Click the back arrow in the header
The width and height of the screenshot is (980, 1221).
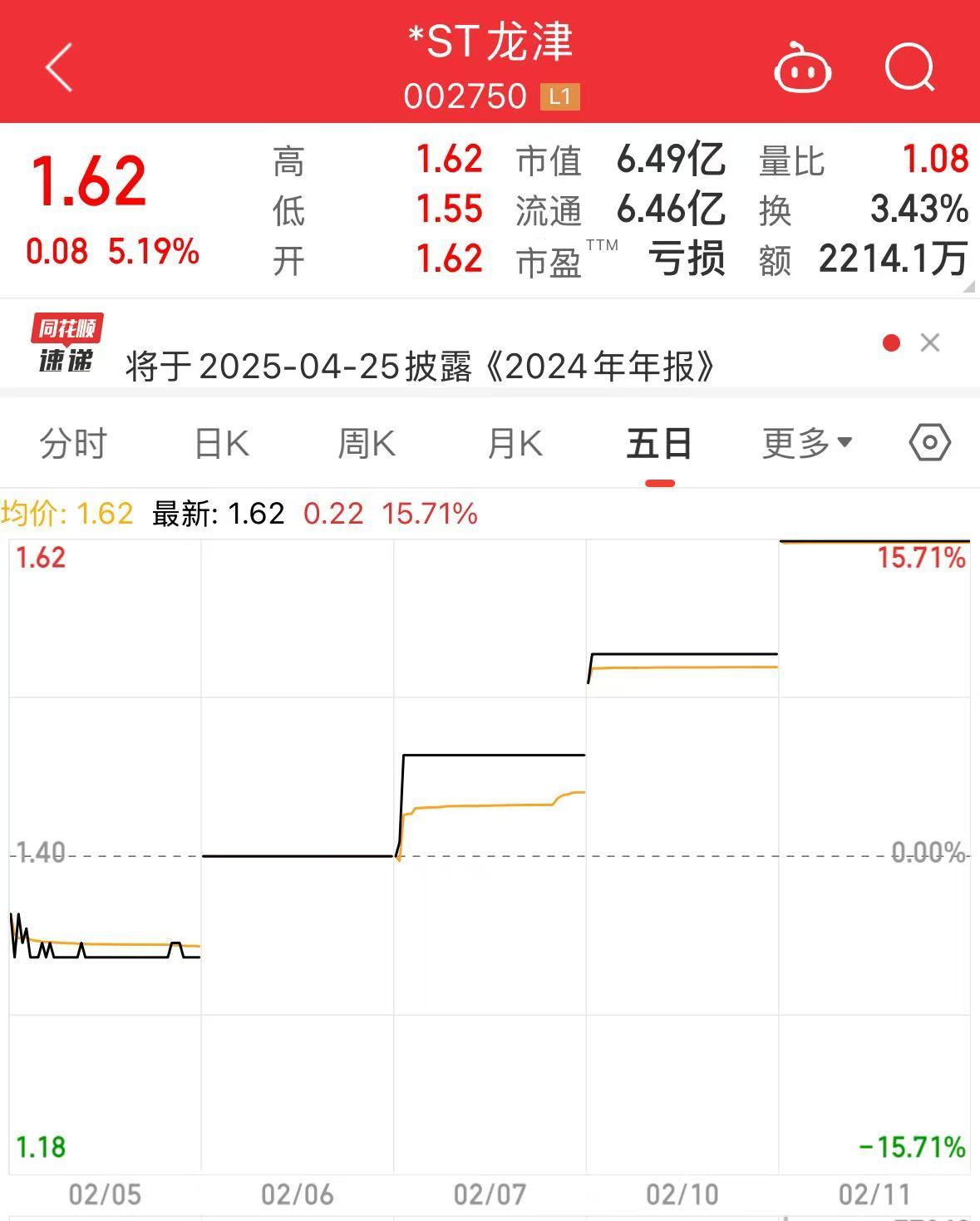(x=57, y=68)
